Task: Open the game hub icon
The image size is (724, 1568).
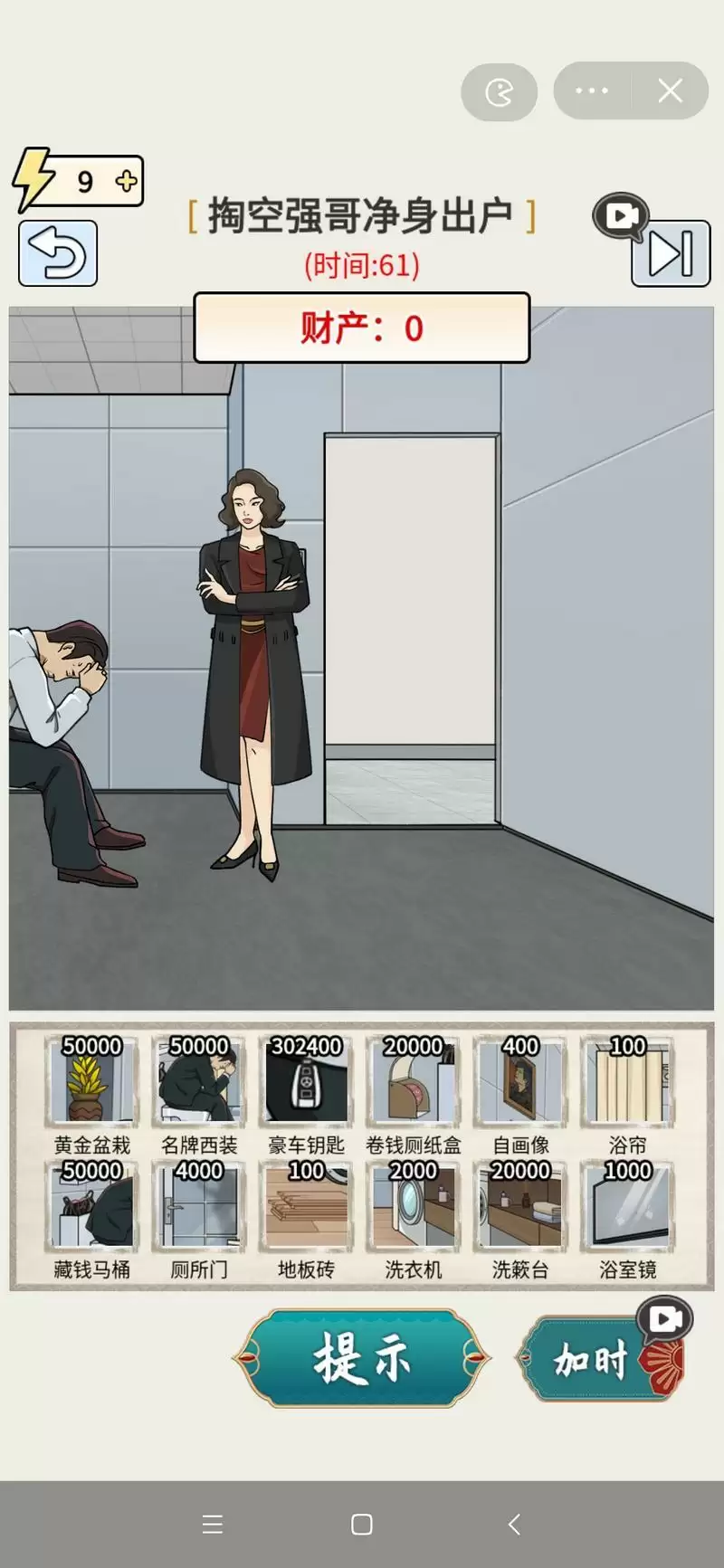Action: click(500, 91)
